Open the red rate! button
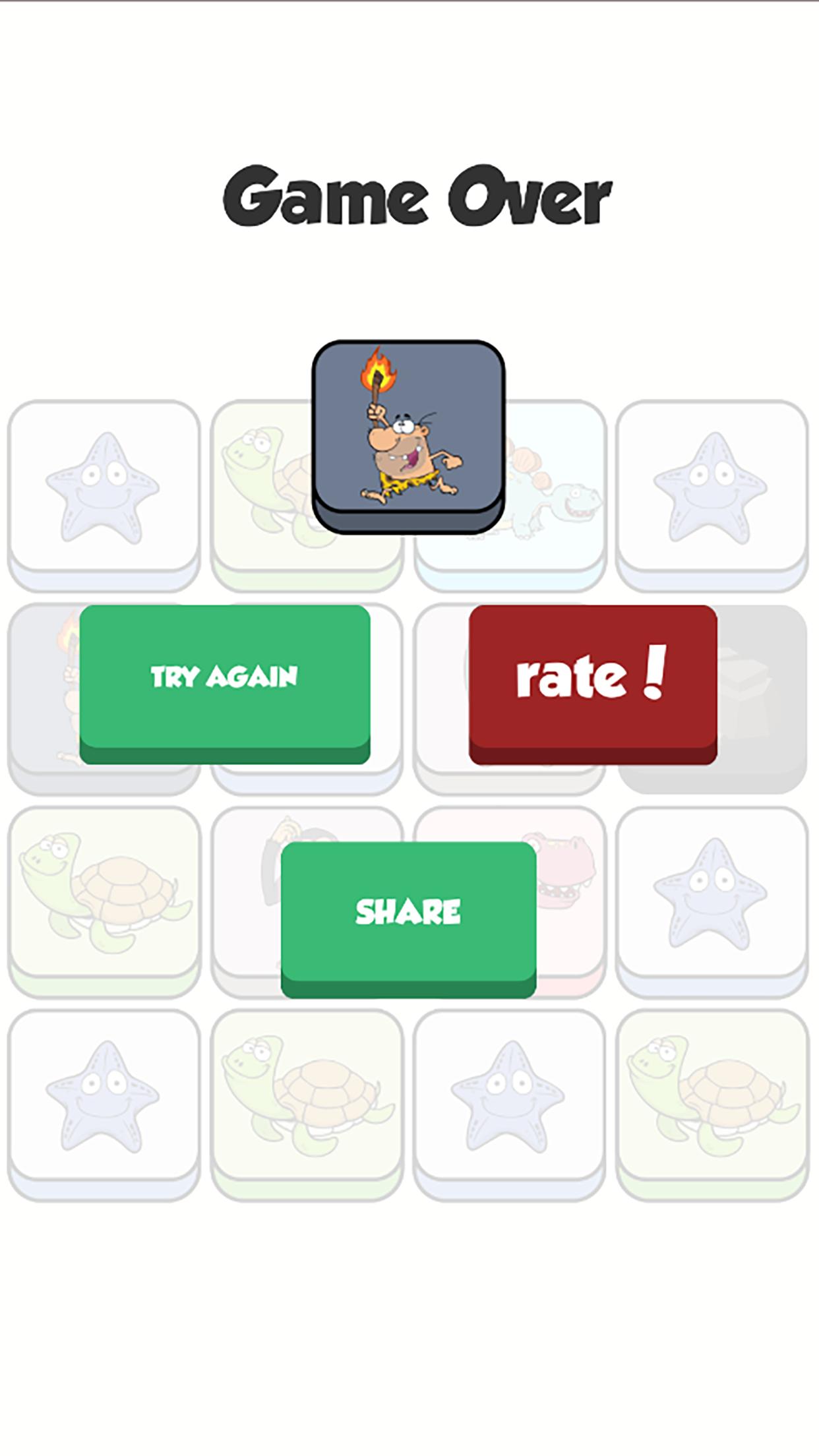 tap(592, 679)
